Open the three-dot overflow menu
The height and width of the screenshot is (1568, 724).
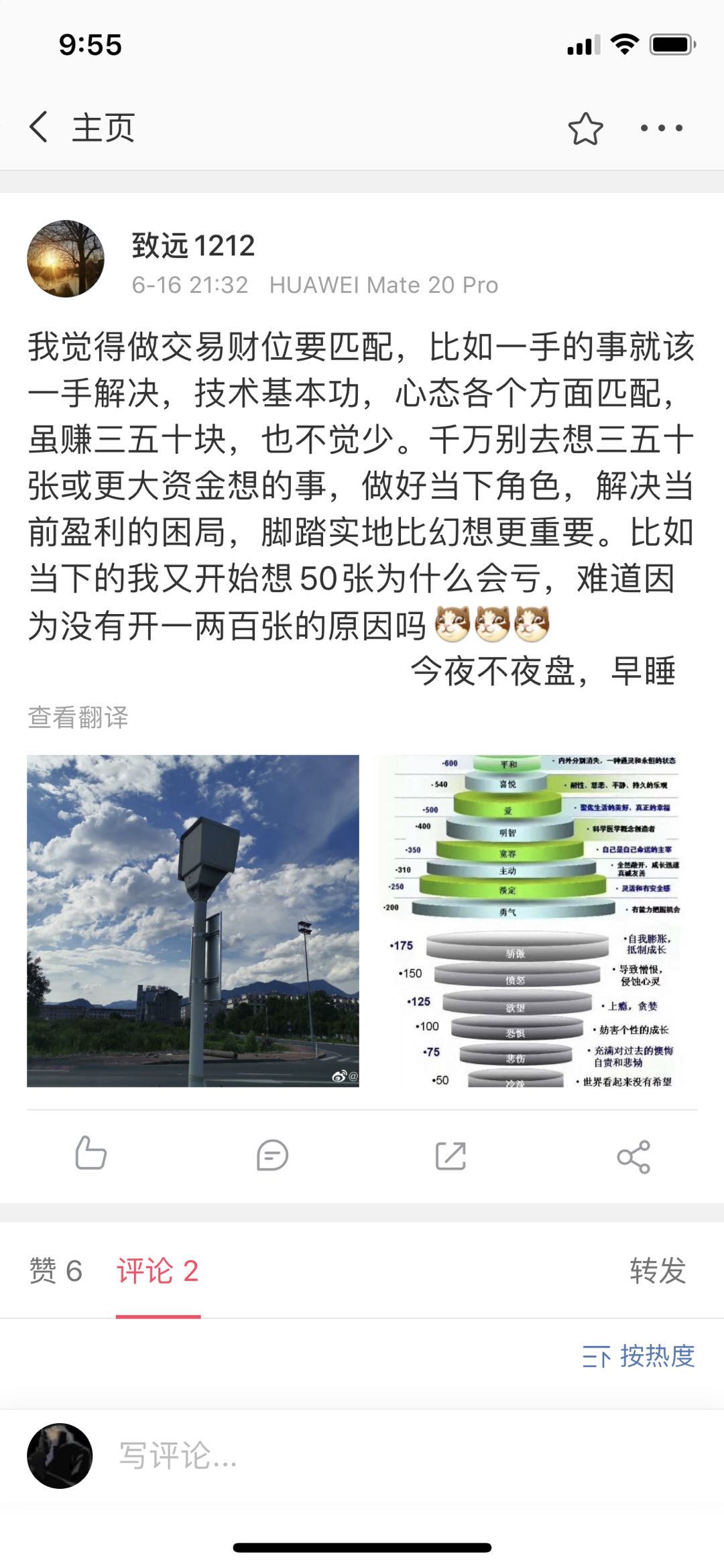point(661,128)
